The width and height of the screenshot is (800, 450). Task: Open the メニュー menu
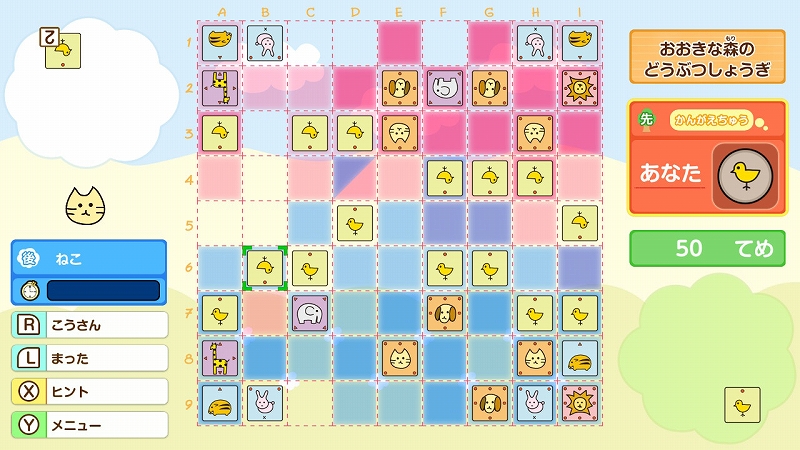(90, 424)
